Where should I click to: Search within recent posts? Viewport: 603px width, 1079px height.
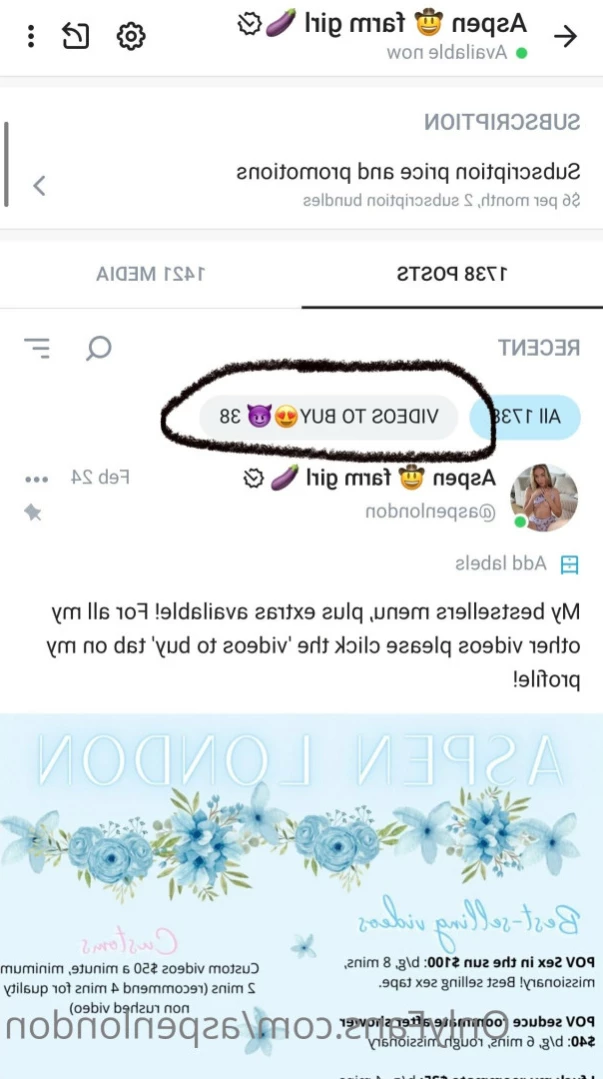99,348
